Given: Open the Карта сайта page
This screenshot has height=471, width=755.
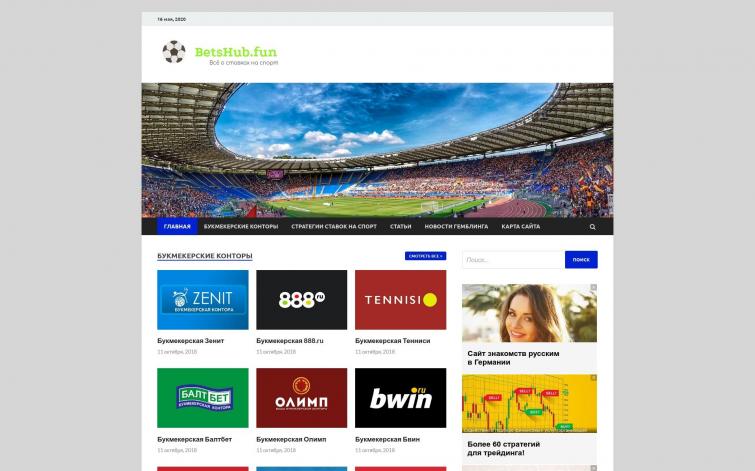Looking at the screenshot, I should click(521, 227).
